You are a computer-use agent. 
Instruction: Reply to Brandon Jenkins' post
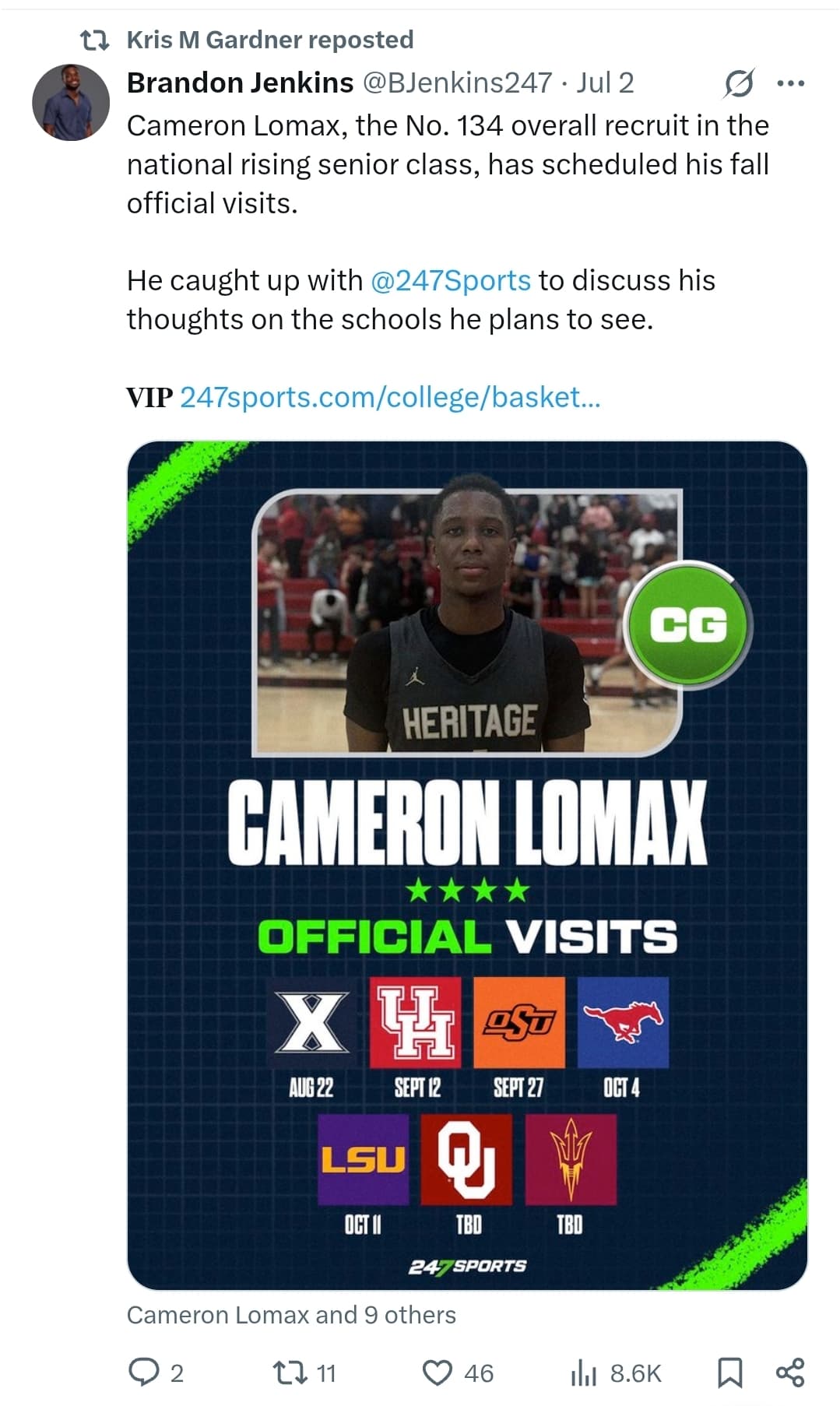[x=156, y=1373]
